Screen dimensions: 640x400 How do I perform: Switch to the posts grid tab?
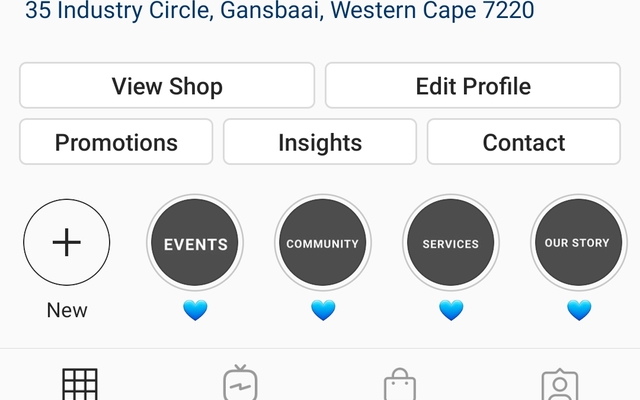pos(80,384)
